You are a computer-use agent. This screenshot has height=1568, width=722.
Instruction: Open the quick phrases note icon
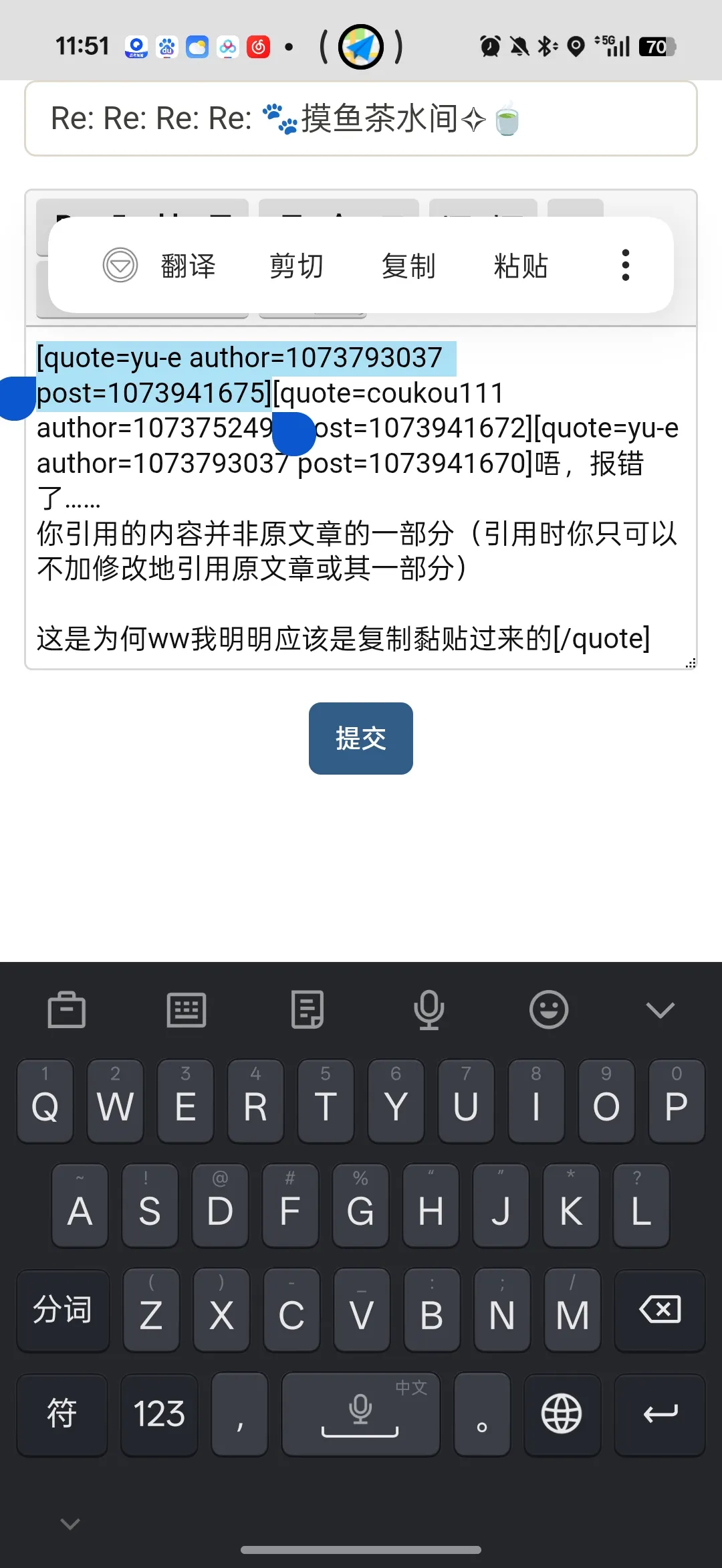coord(308,1009)
